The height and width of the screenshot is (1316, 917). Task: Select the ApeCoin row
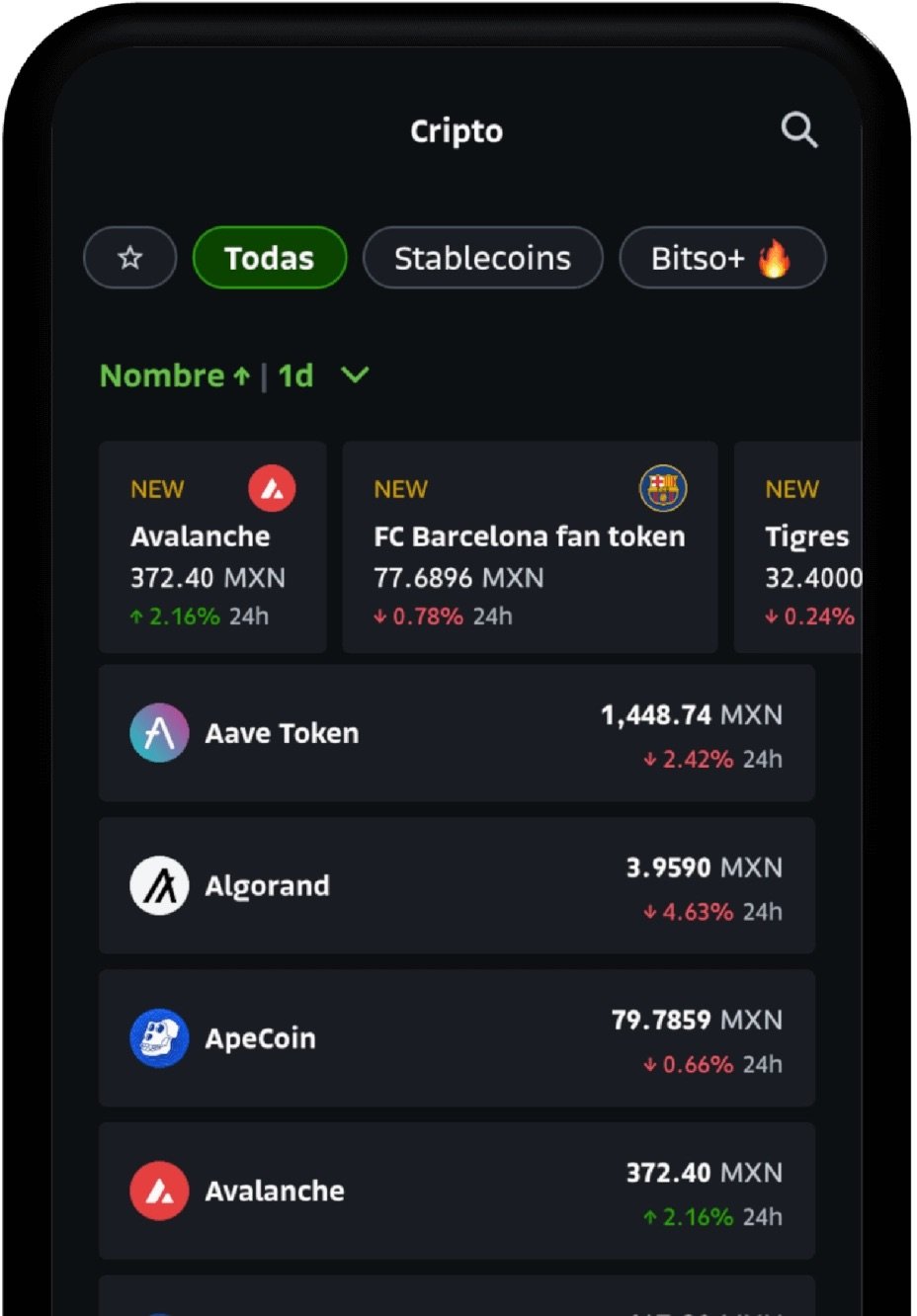pyautogui.click(x=457, y=1038)
